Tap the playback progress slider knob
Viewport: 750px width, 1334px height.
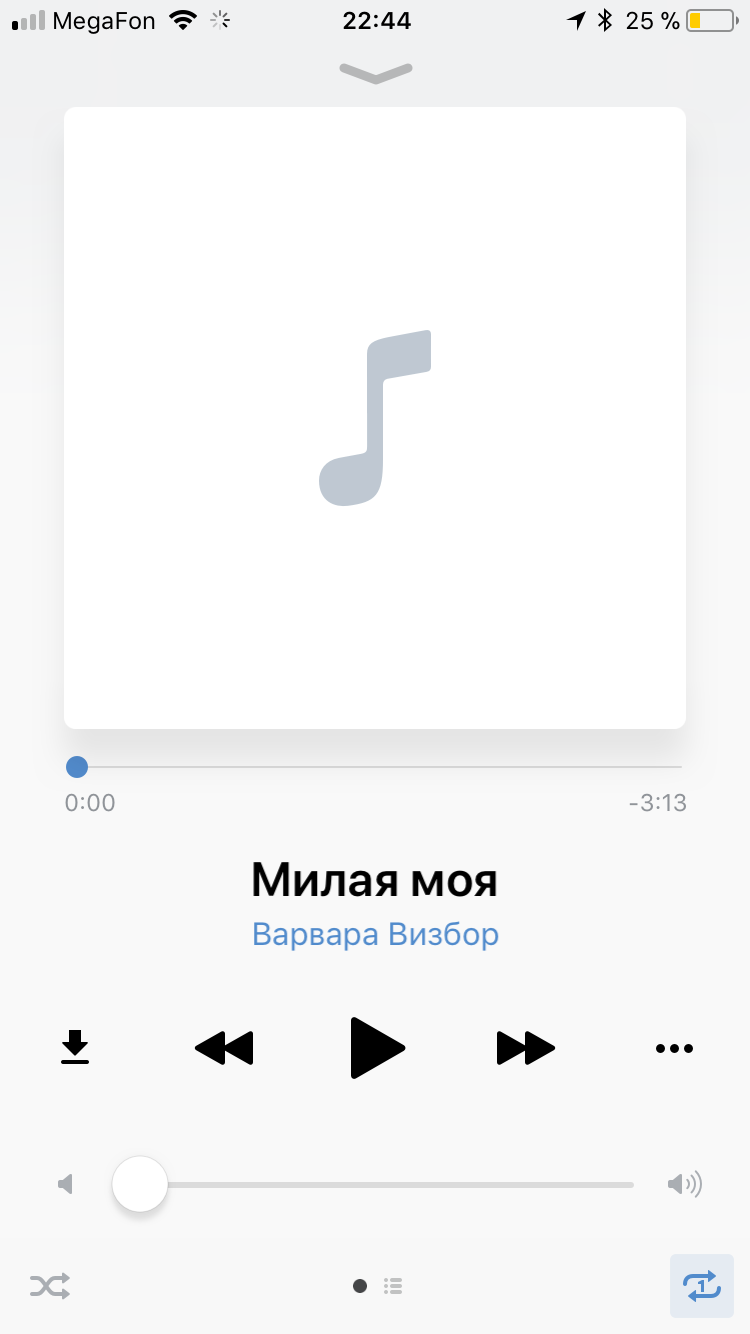[76, 767]
